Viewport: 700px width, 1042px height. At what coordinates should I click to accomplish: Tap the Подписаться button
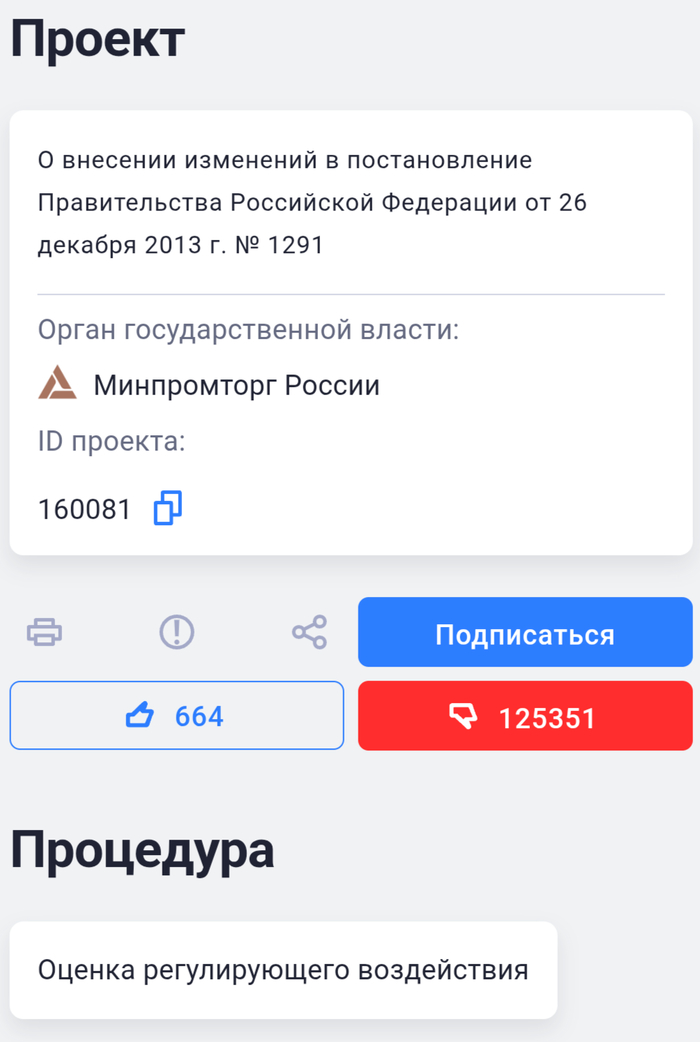525,632
